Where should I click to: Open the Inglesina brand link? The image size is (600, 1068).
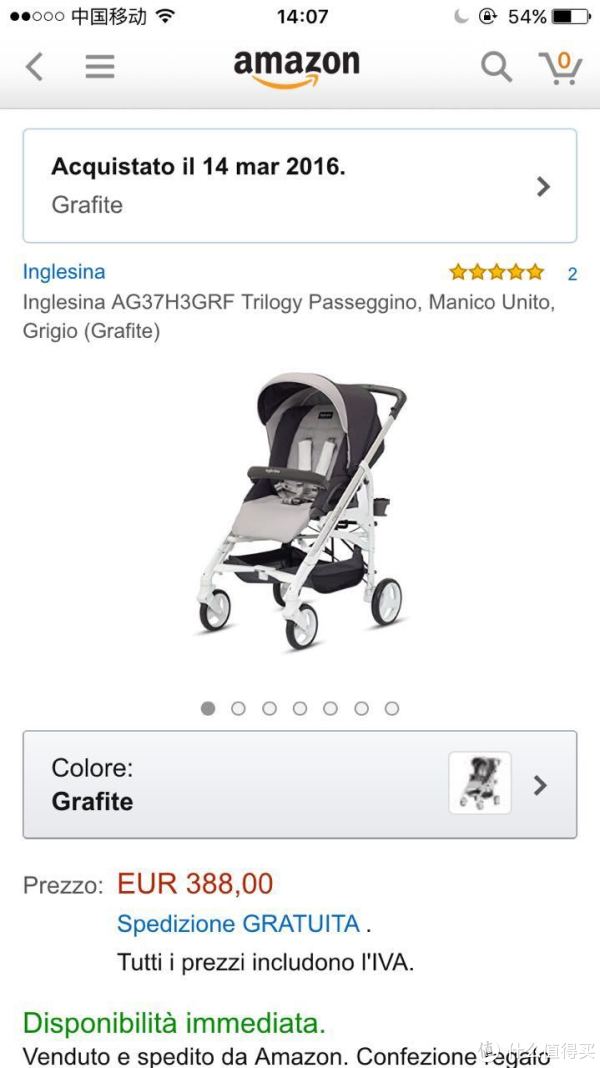[64, 272]
